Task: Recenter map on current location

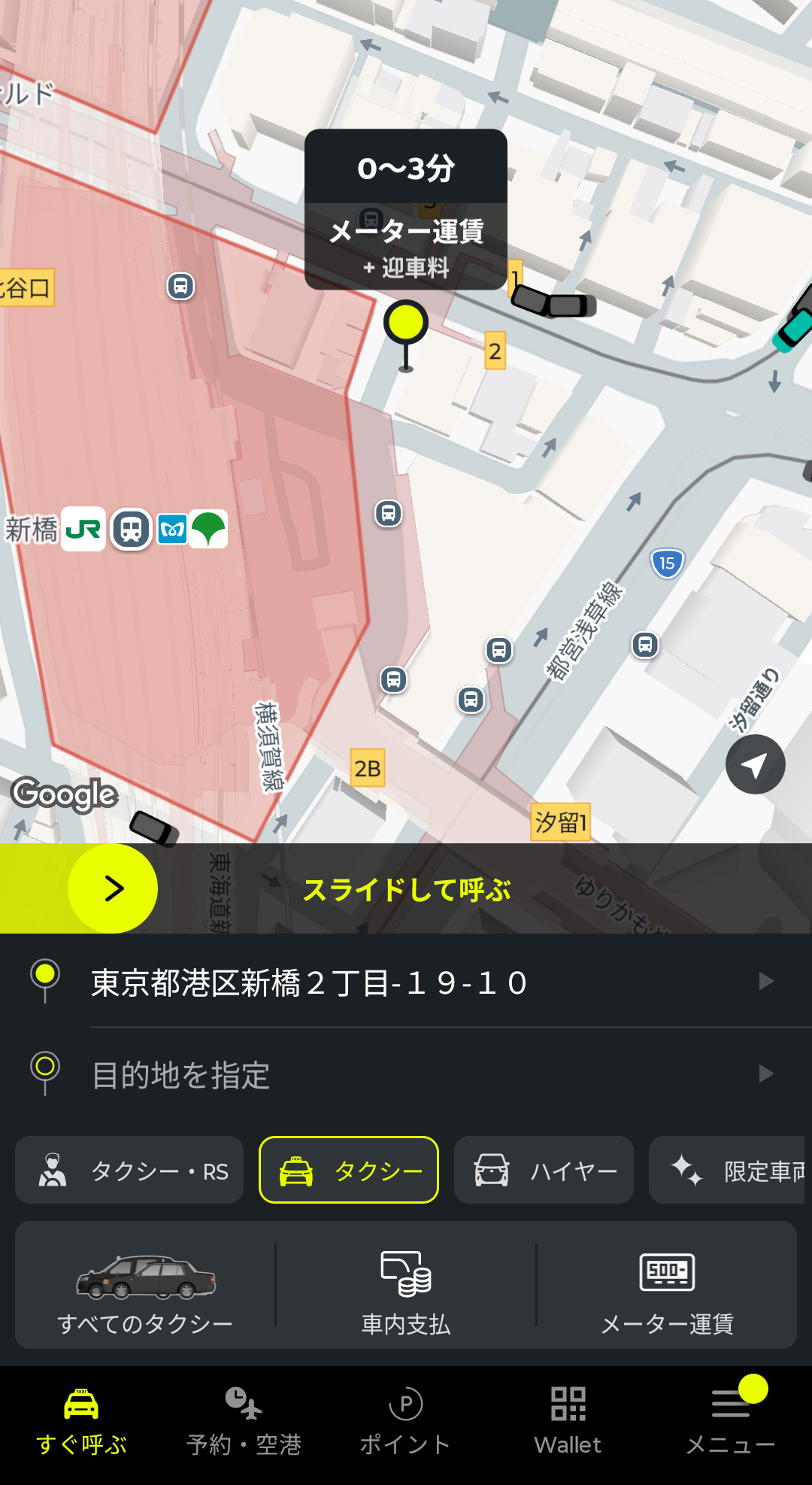Action: pos(755,764)
